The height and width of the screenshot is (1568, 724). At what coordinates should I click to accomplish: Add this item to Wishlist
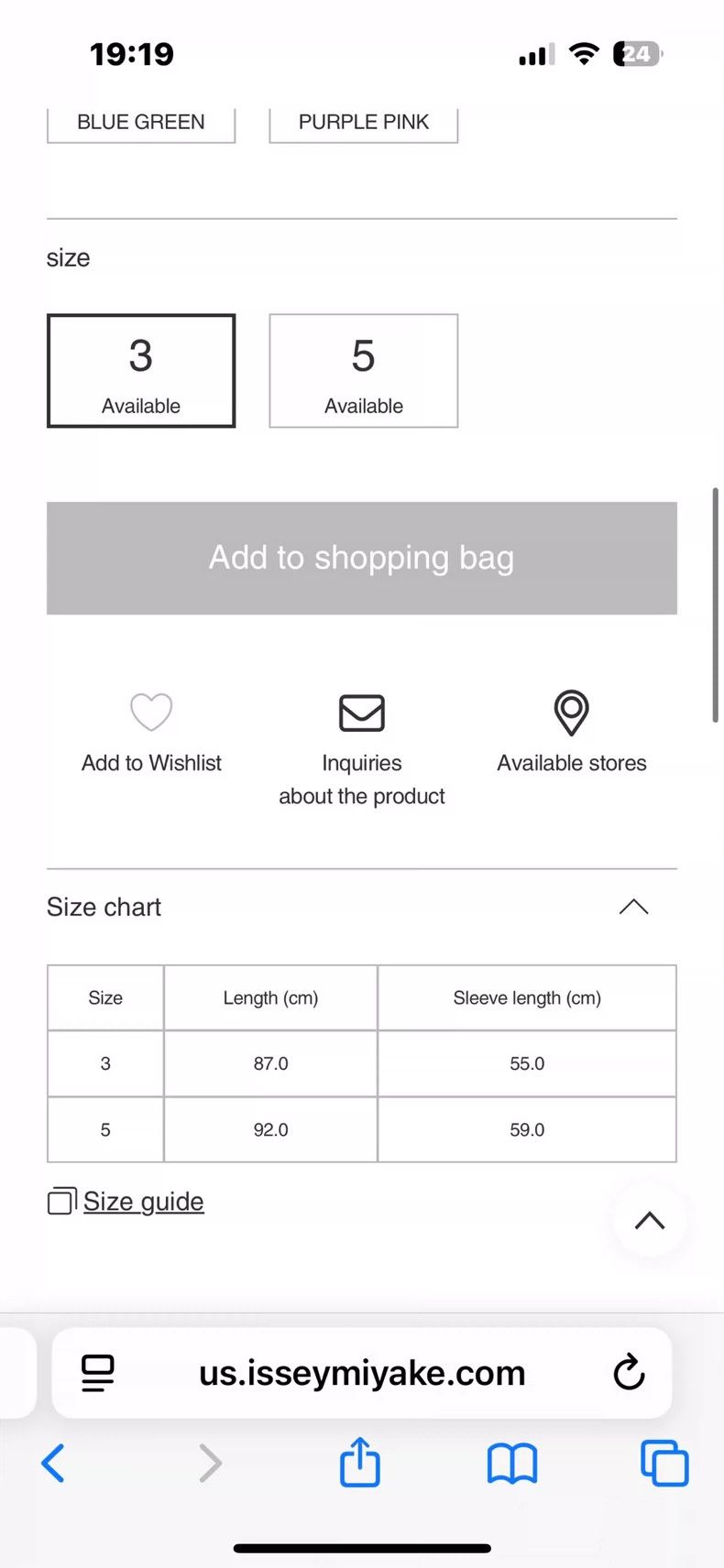click(151, 734)
